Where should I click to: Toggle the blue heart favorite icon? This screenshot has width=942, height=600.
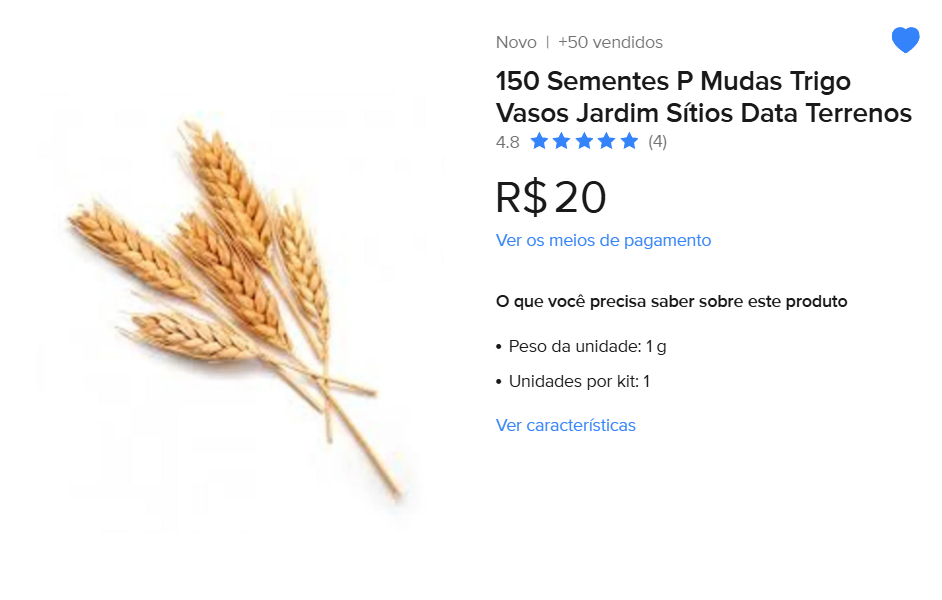coord(905,41)
